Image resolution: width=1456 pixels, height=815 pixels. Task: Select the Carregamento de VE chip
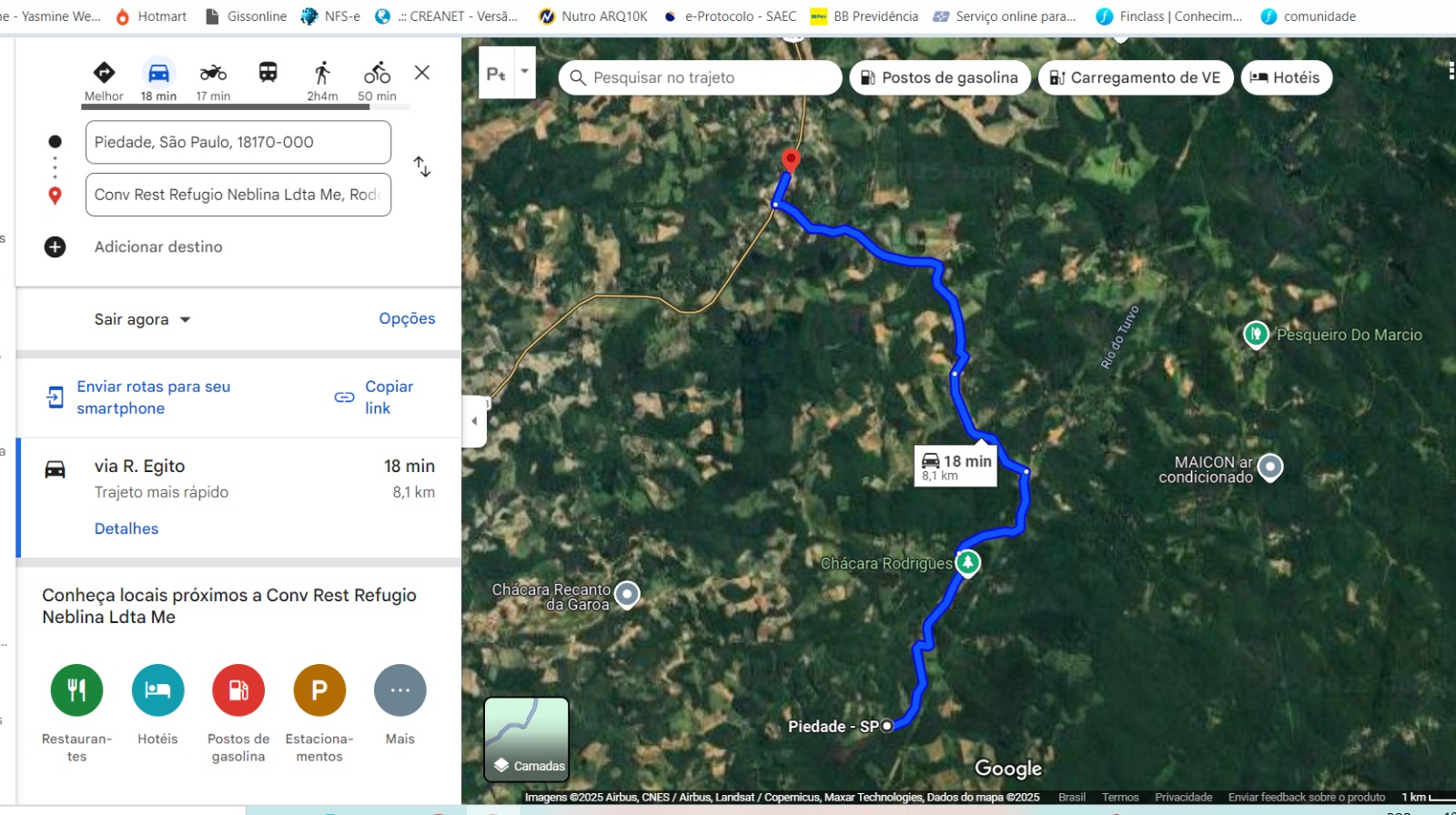pyautogui.click(x=1136, y=78)
